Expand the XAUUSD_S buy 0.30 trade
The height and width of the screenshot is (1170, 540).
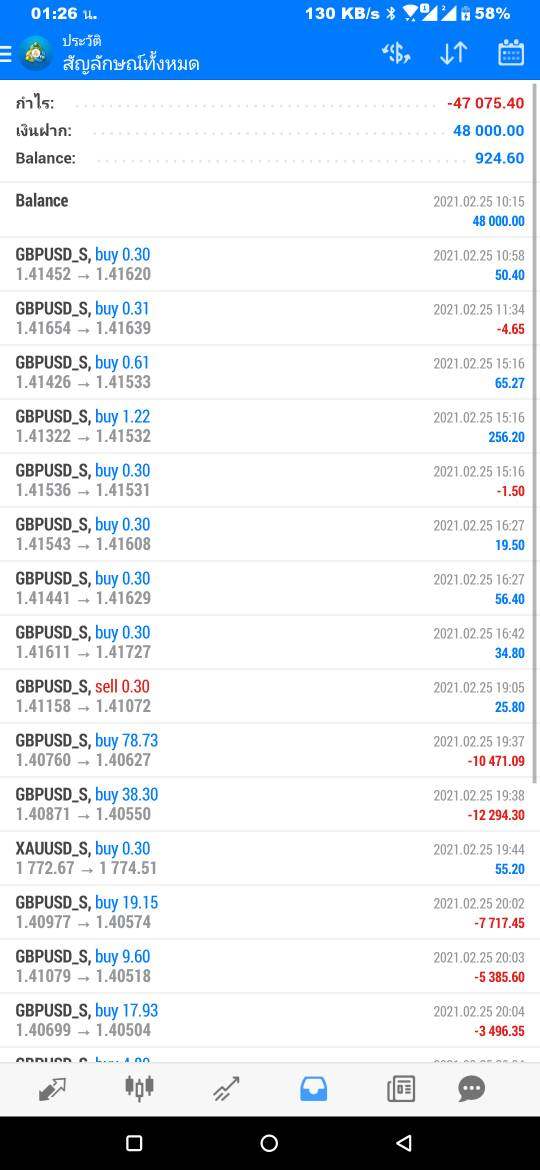270,858
